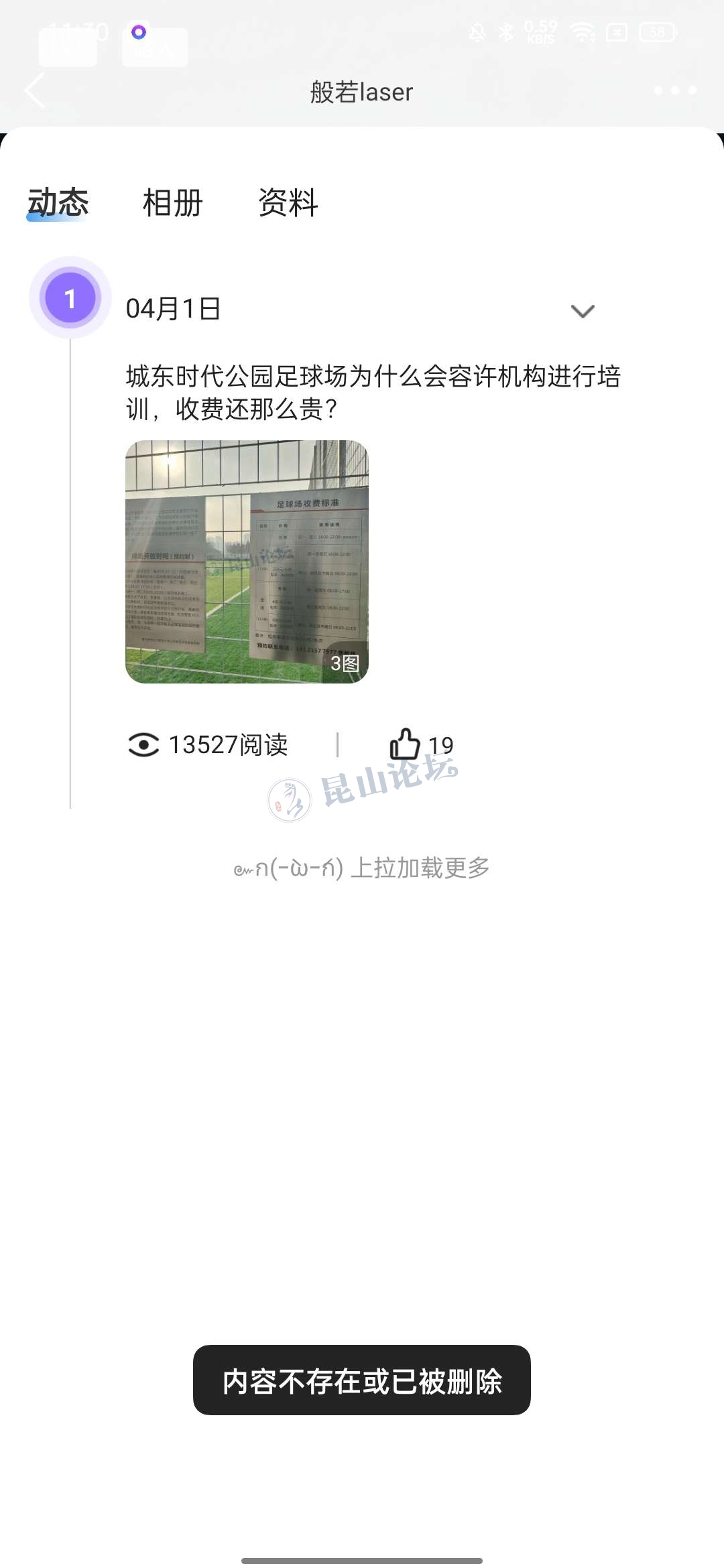724x1568 pixels.
Task: Switch to the 相册 tab
Action: click(x=172, y=202)
